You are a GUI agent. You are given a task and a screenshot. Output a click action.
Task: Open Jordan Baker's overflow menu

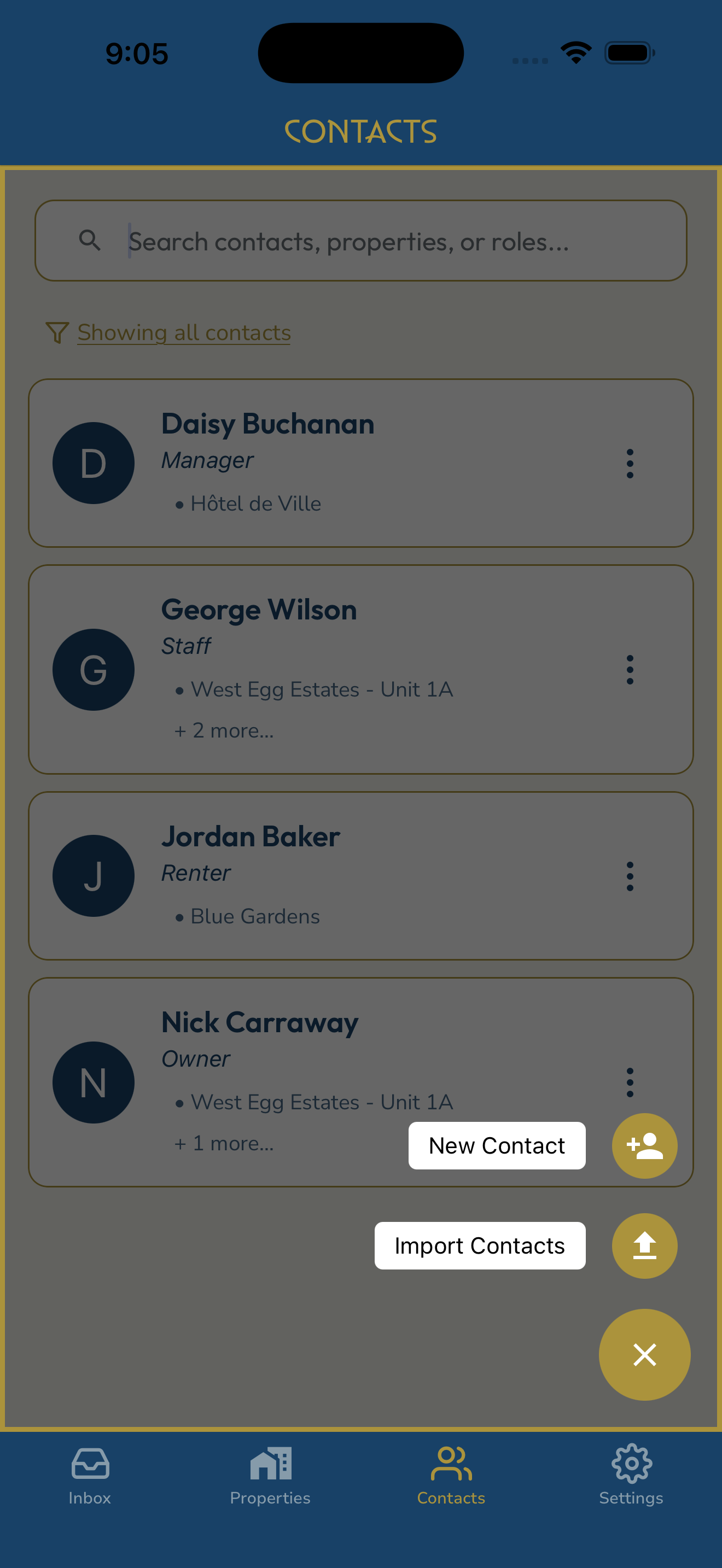[630, 876]
